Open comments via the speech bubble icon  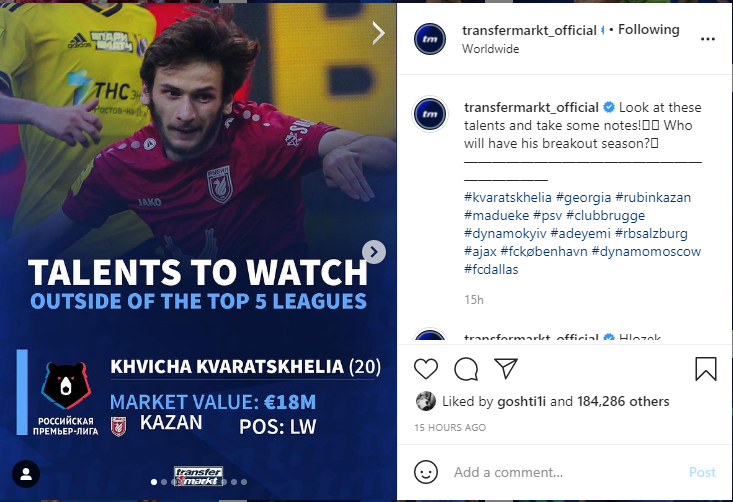pyautogui.click(x=466, y=369)
